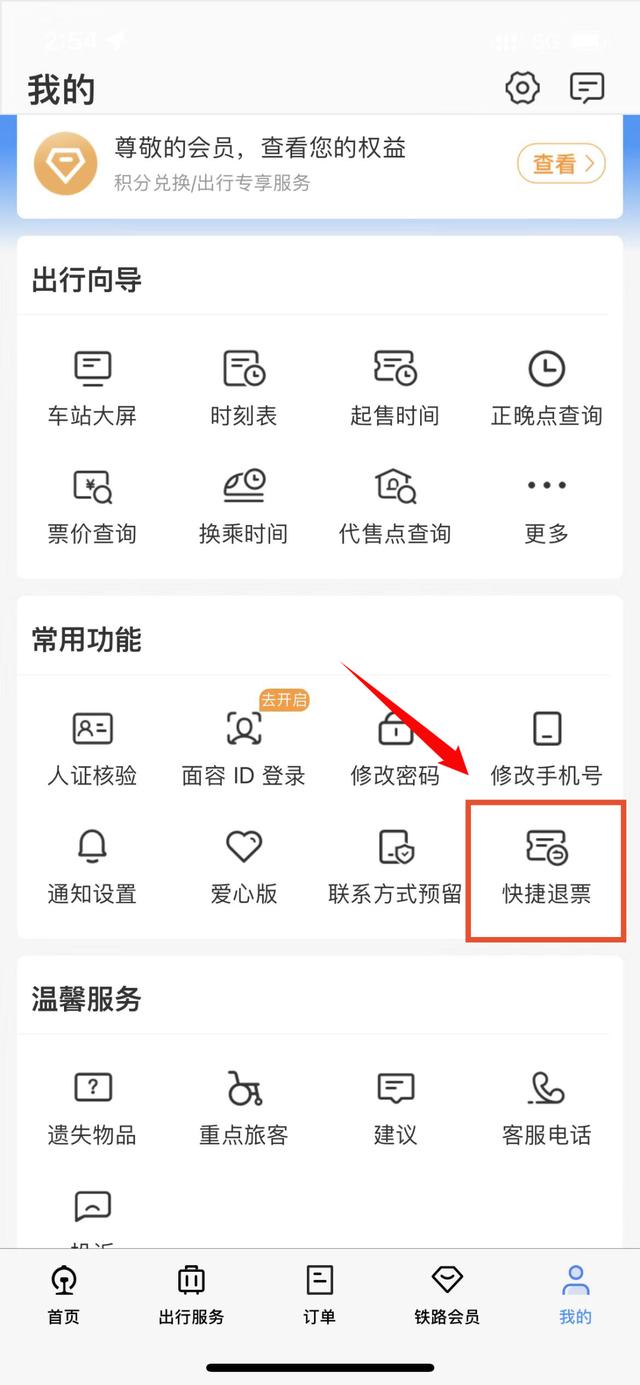Check 起售时间 sale start time
The height and width of the screenshot is (1385, 640).
pos(395,388)
